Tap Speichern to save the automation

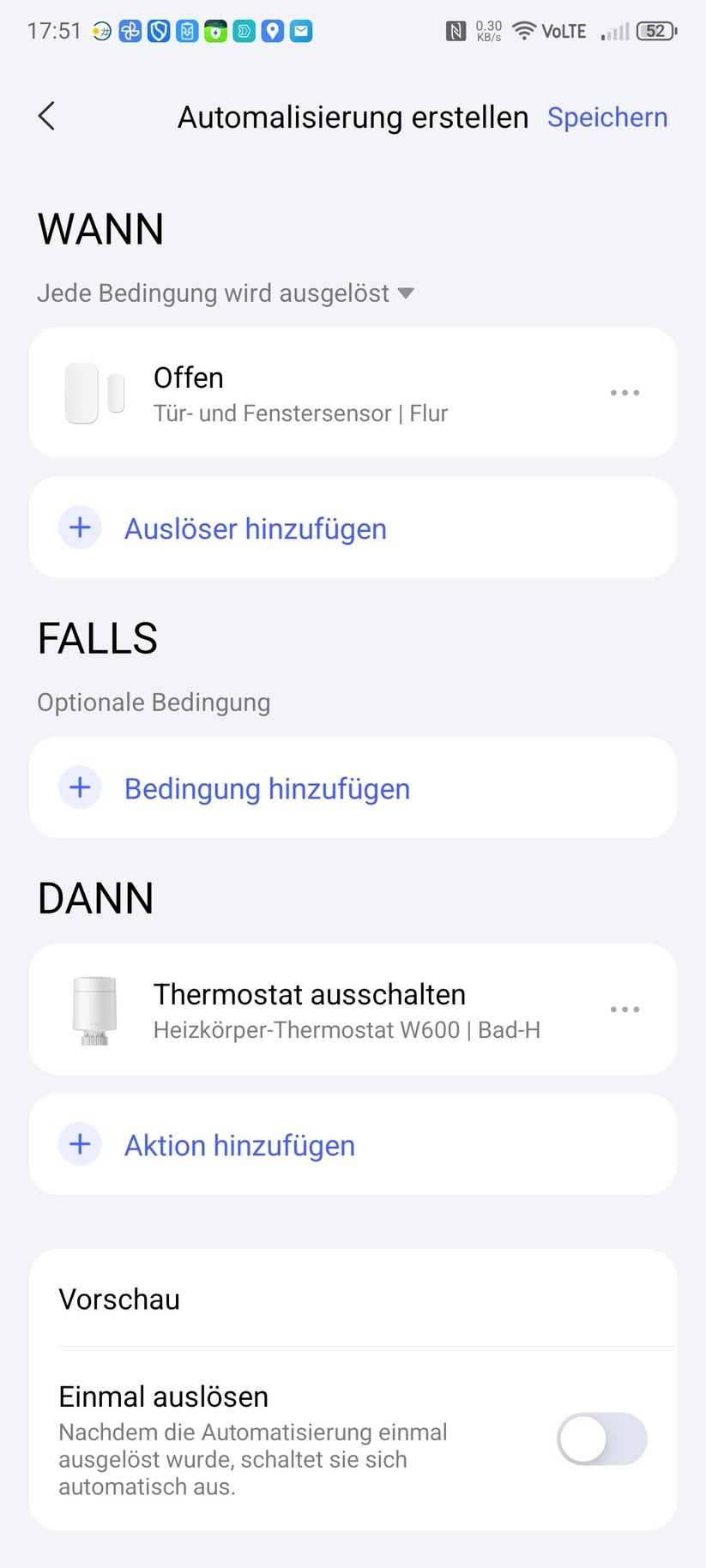pos(606,116)
